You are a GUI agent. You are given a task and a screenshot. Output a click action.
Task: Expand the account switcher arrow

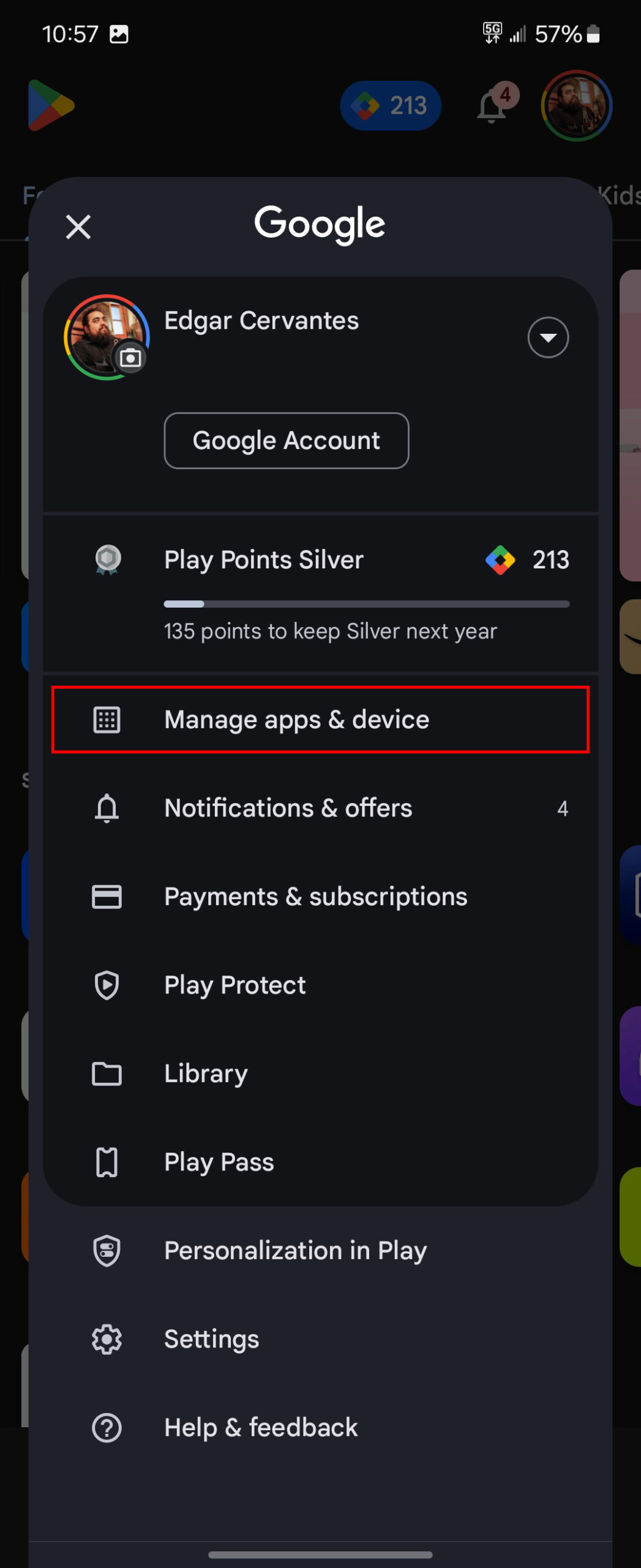548,337
